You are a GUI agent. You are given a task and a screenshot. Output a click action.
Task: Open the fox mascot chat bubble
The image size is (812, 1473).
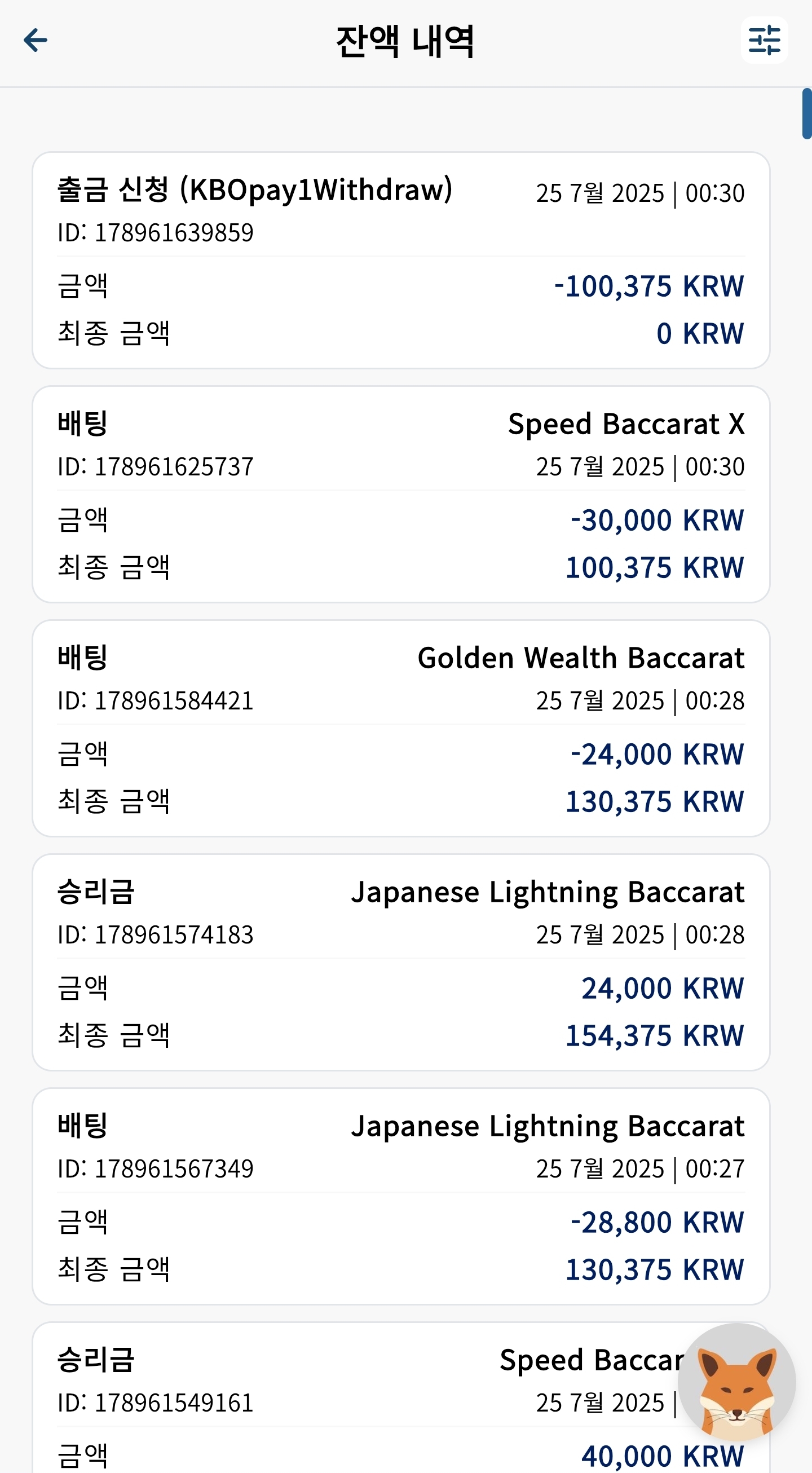pyautogui.click(x=736, y=1383)
